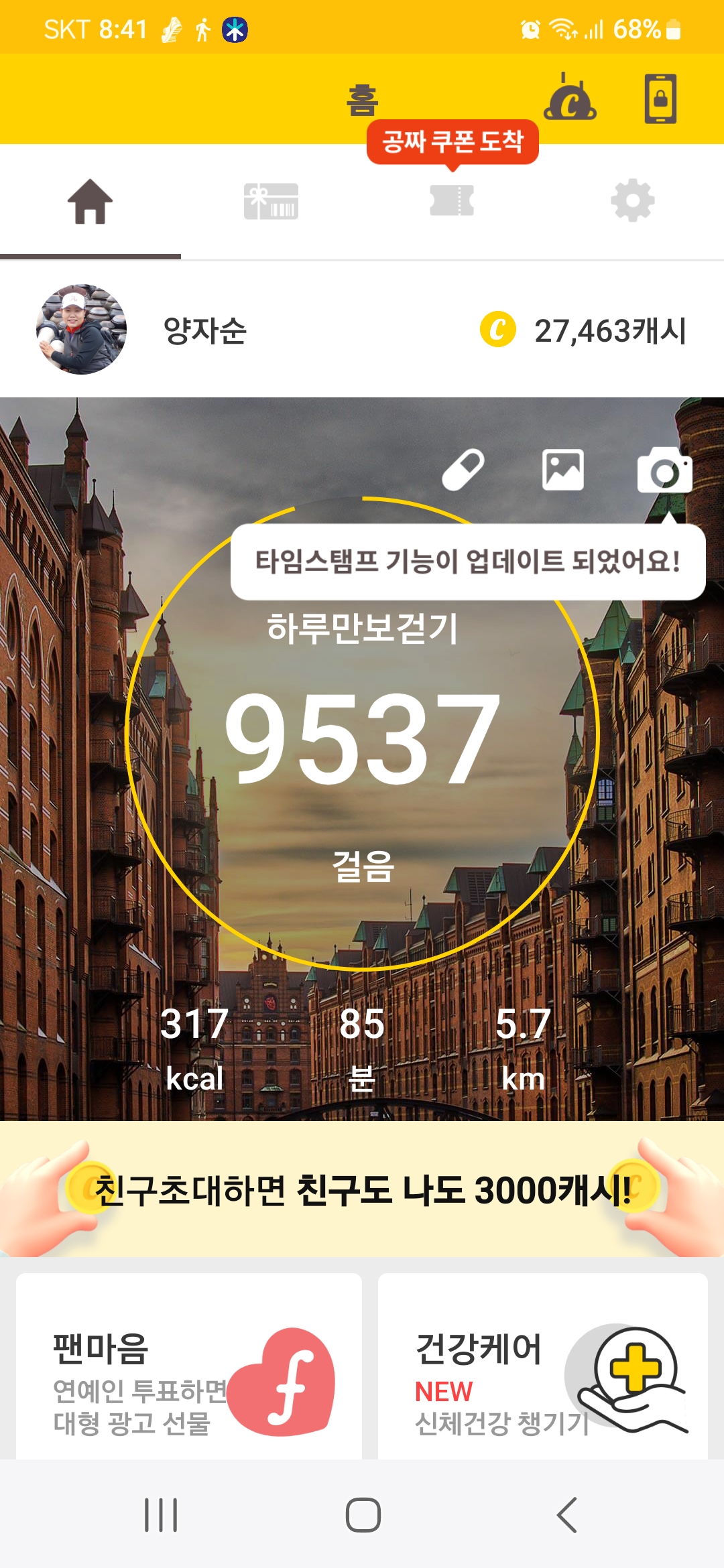
Task: Open 양자순 profile picture
Action: pyautogui.click(x=81, y=329)
